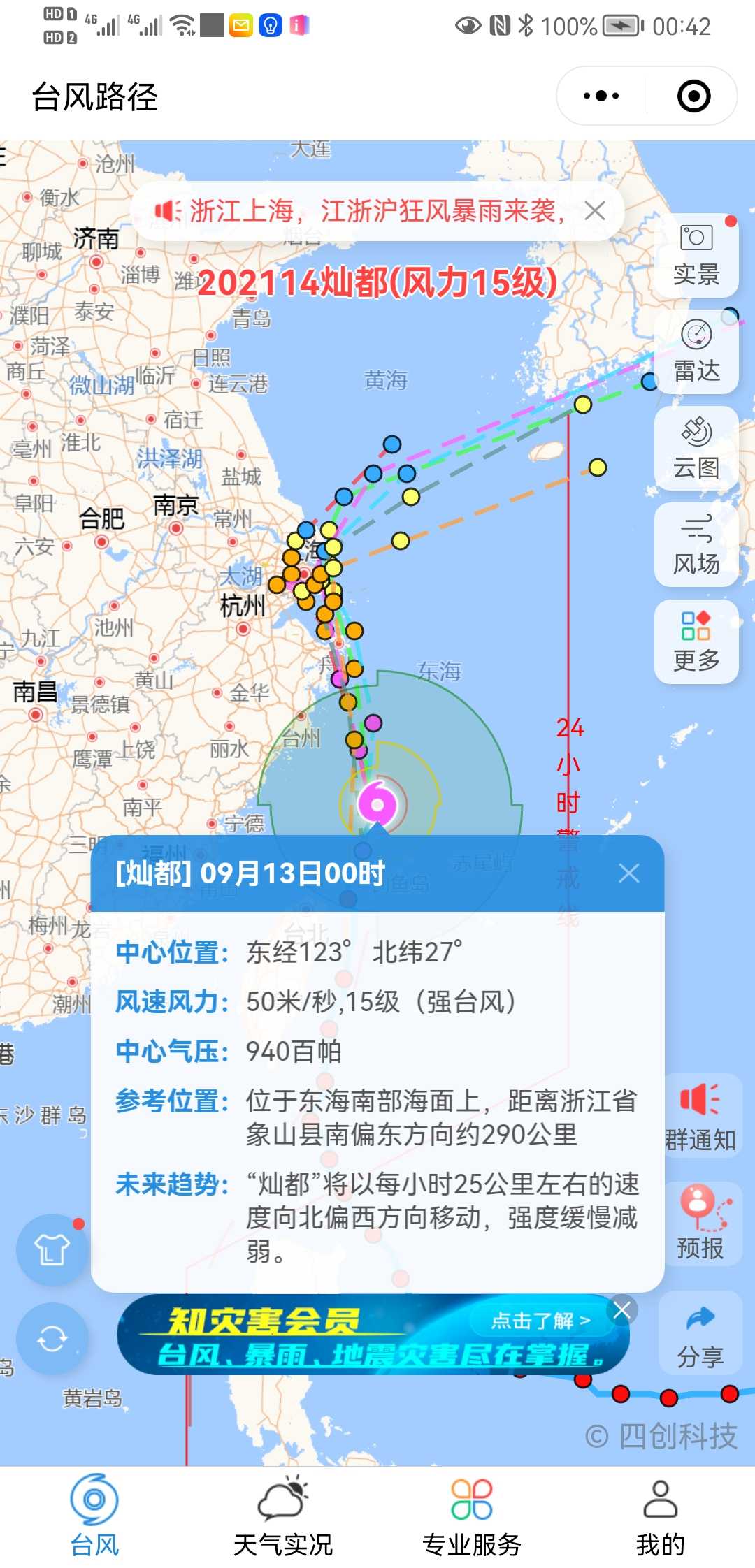Enable the 风场 wind field layer
The image size is (755, 1568).
pos(696,545)
